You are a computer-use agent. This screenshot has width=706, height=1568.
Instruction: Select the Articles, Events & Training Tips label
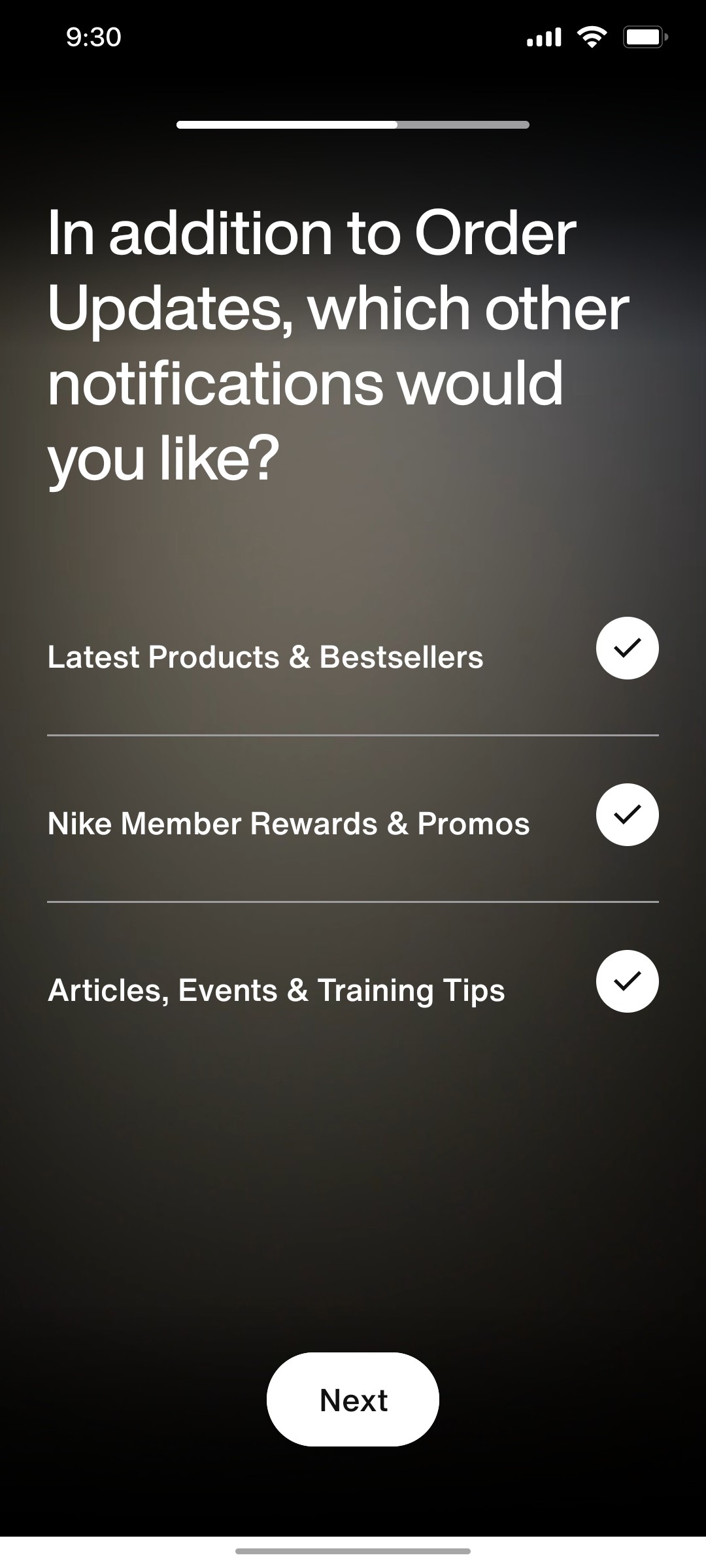pos(277,990)
